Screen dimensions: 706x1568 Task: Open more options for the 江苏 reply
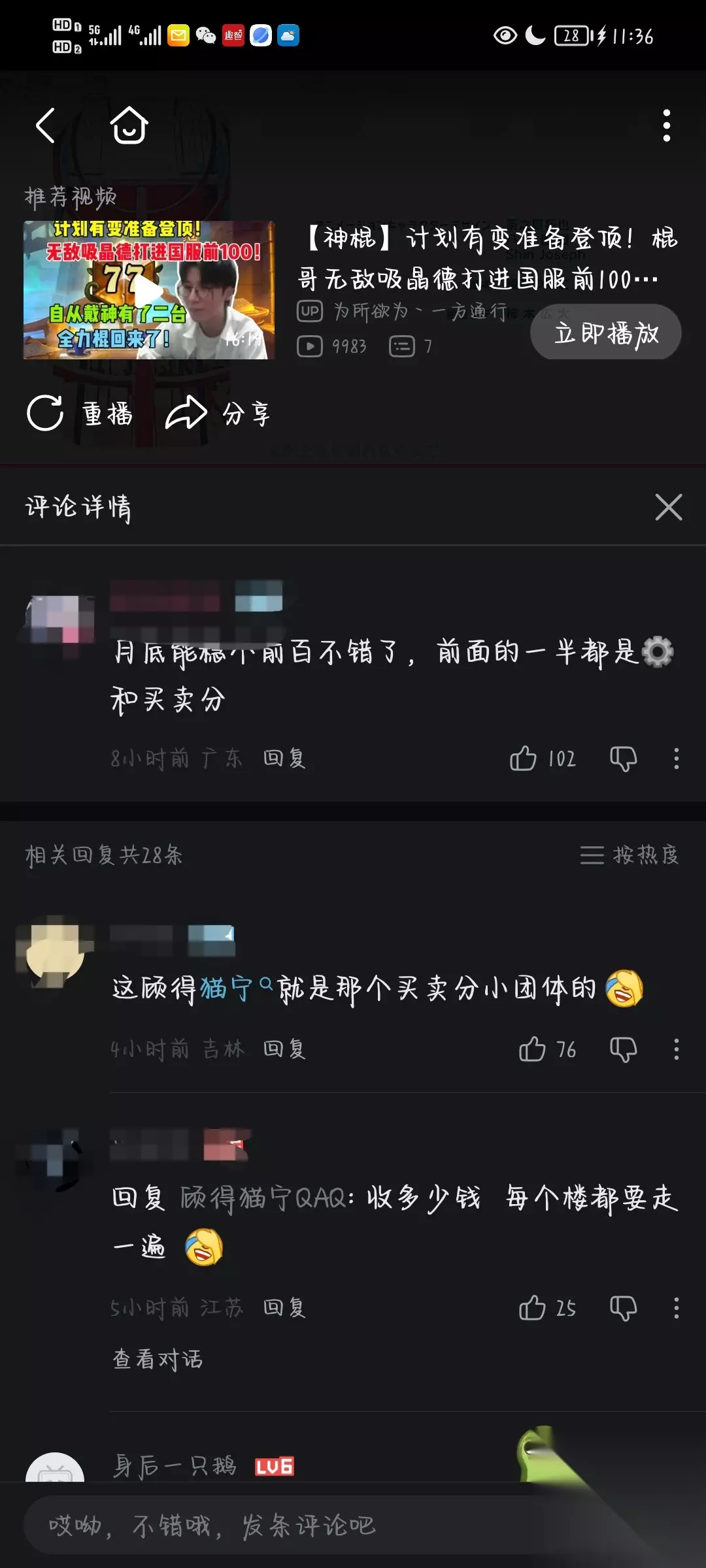pyautogui.click(x=676, y=1308)
